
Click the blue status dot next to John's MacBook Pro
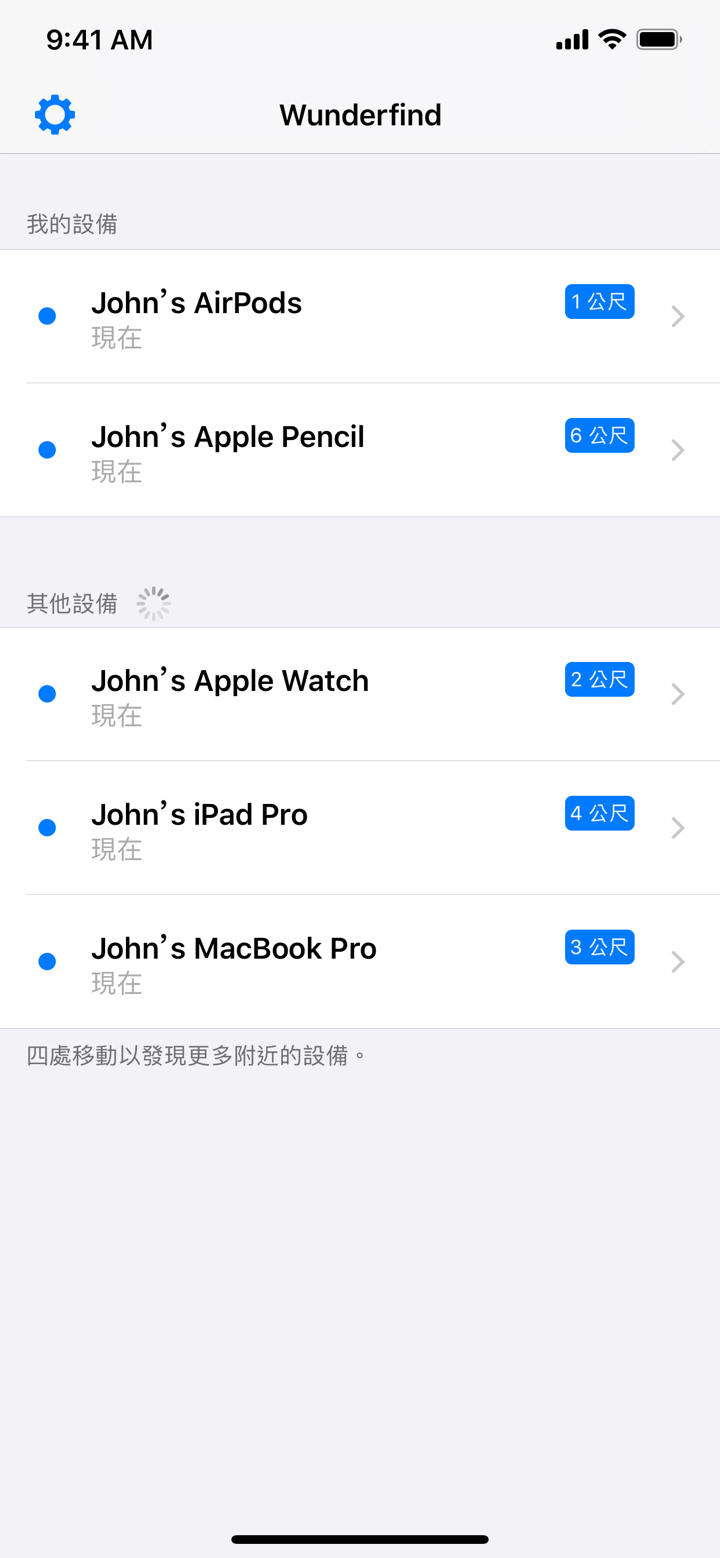pyautogui.click(x=46, y=961)
